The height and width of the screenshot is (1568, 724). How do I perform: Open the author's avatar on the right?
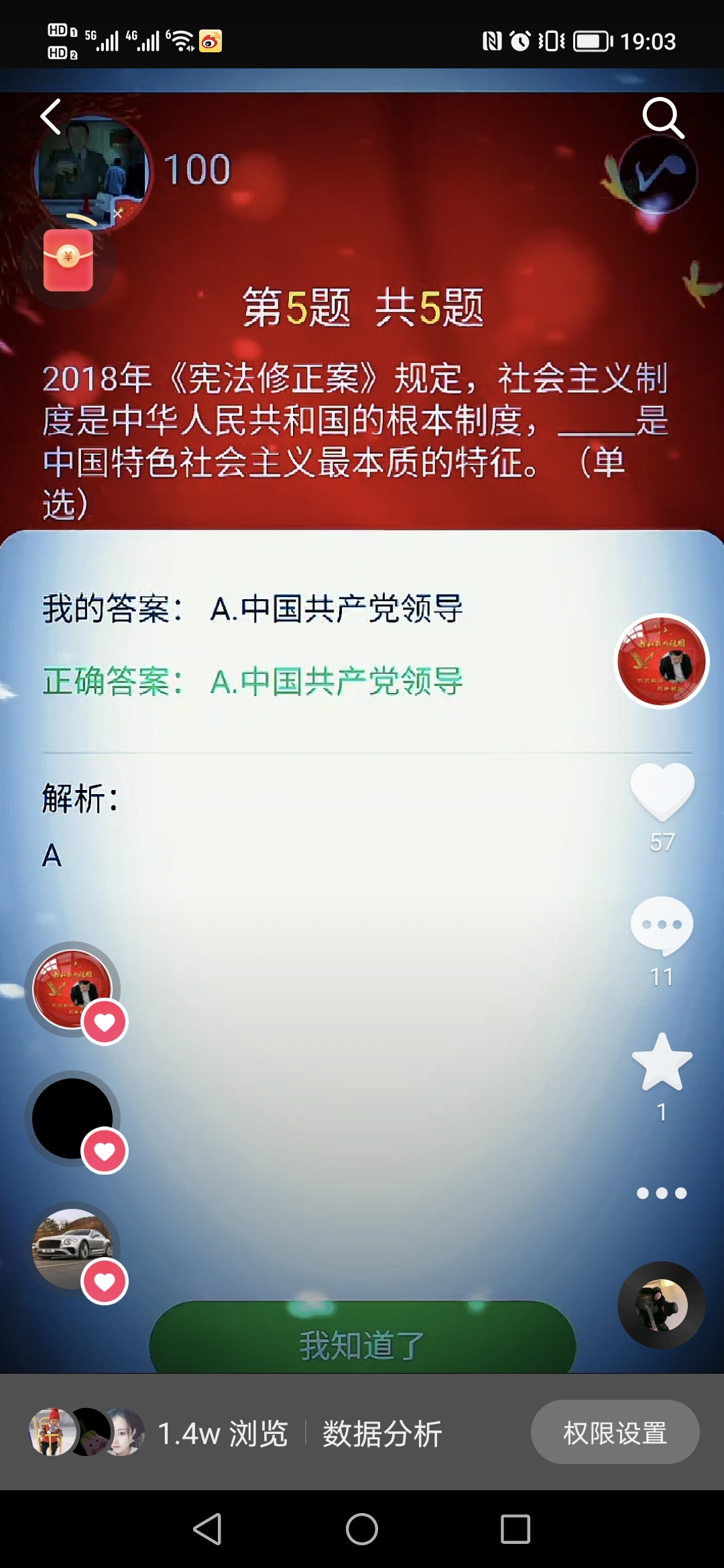click(662, 661)
